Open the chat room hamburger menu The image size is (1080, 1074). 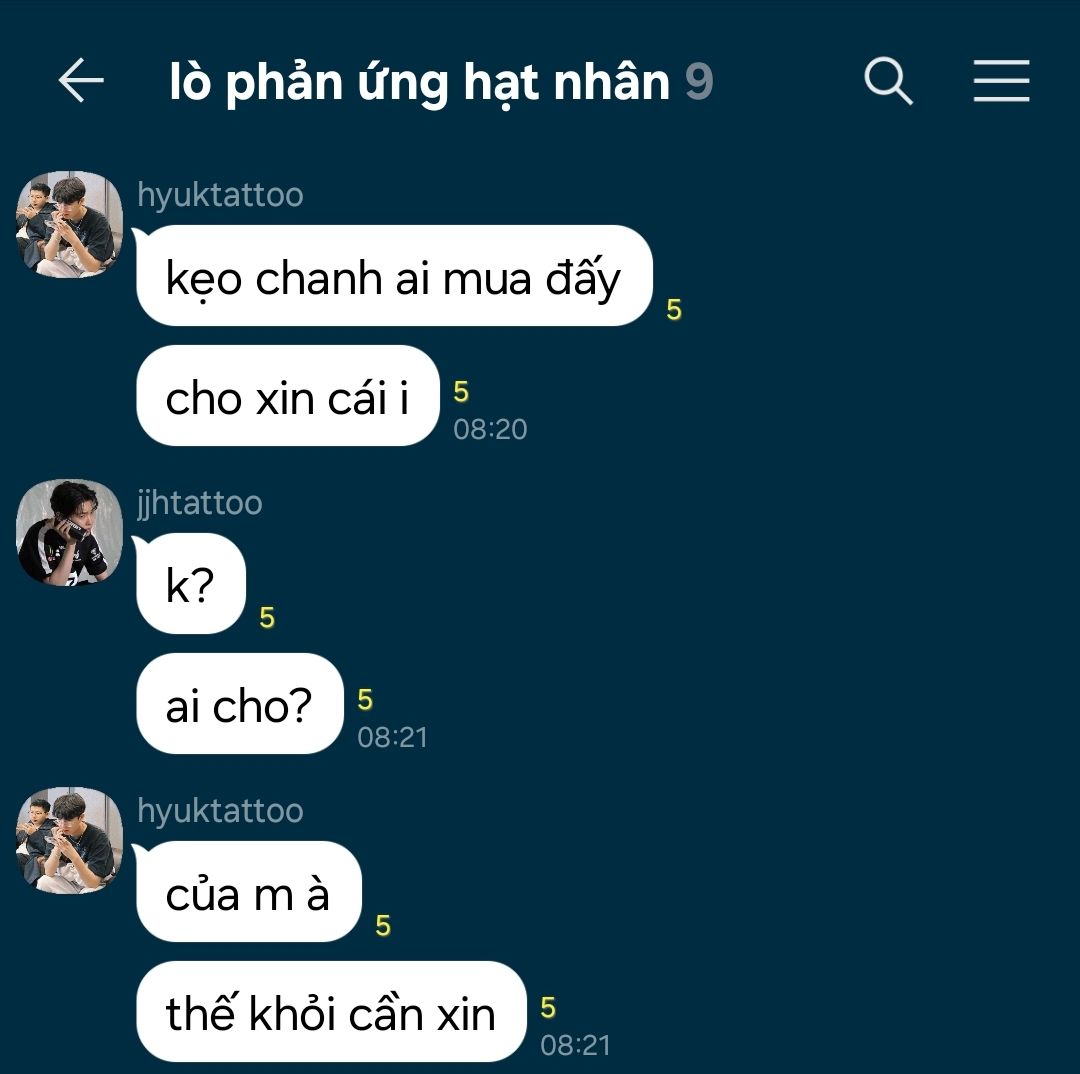point(1001,81)
